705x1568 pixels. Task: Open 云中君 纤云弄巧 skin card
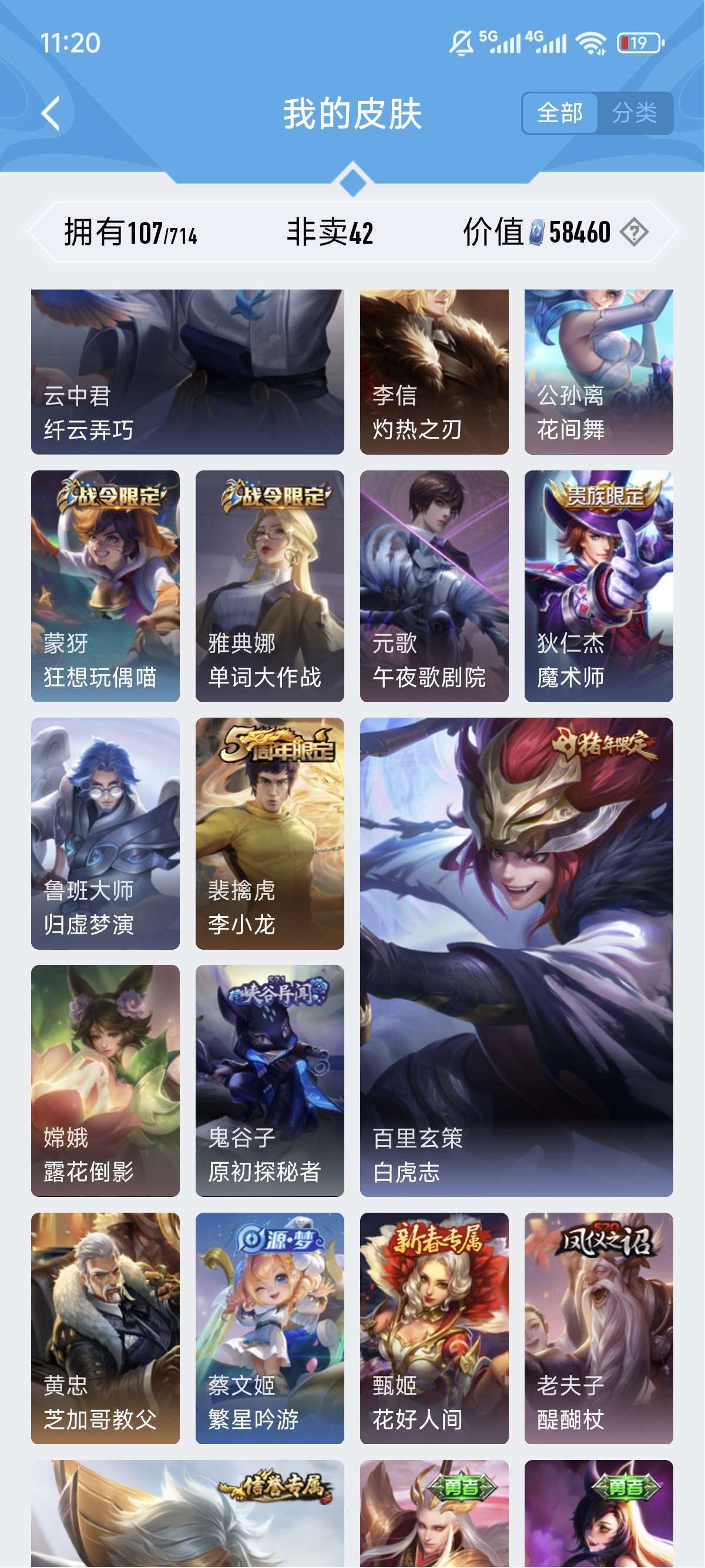tap(187, 372)
